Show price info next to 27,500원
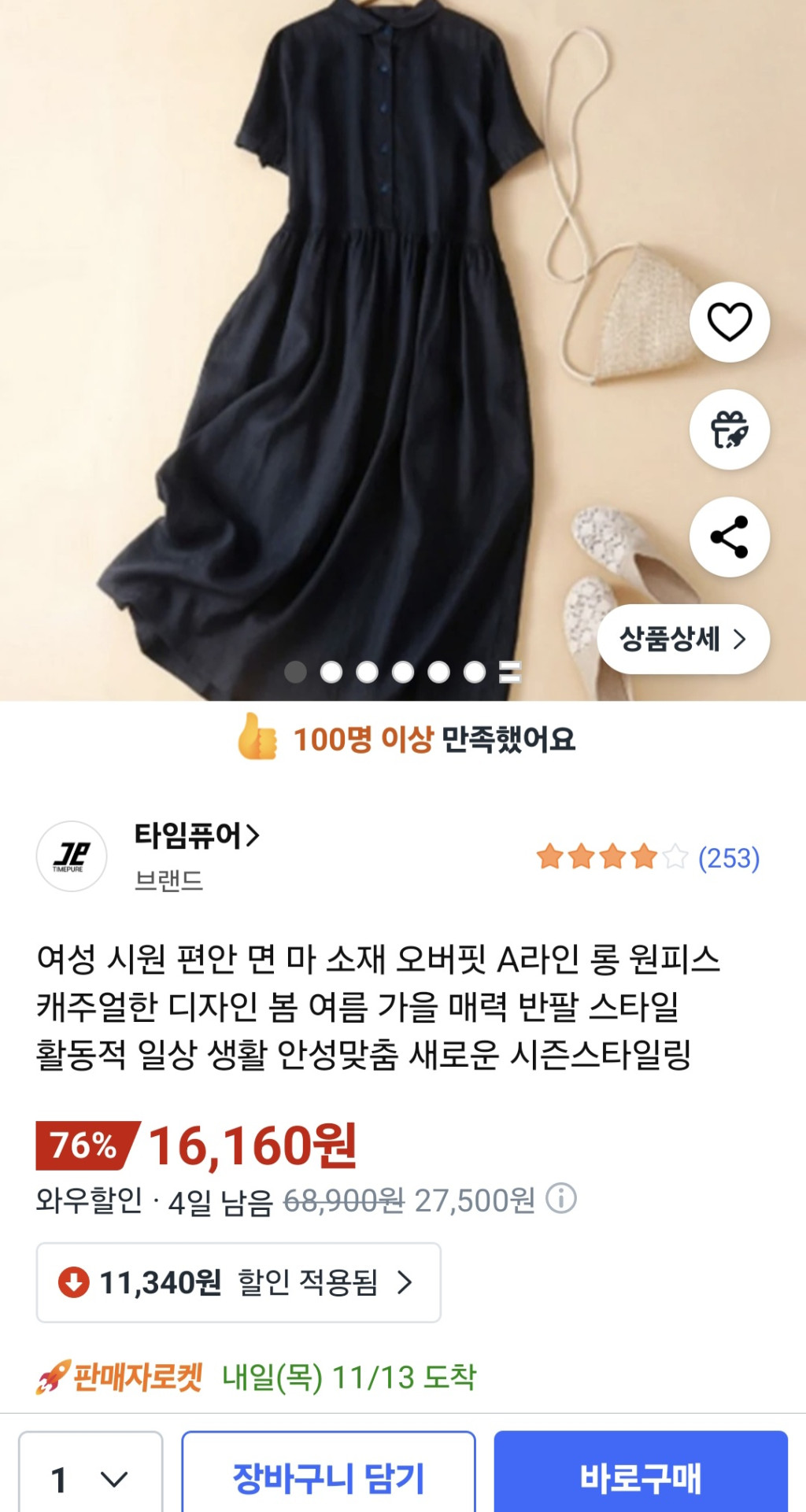 point(561,1199)
